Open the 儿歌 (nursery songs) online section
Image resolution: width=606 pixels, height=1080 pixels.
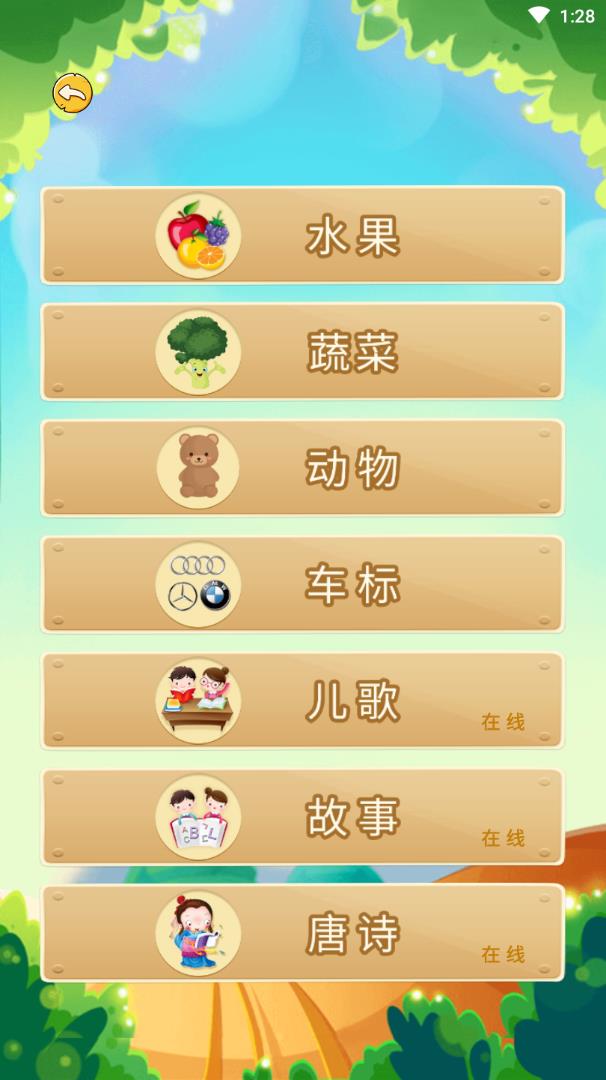302,700
